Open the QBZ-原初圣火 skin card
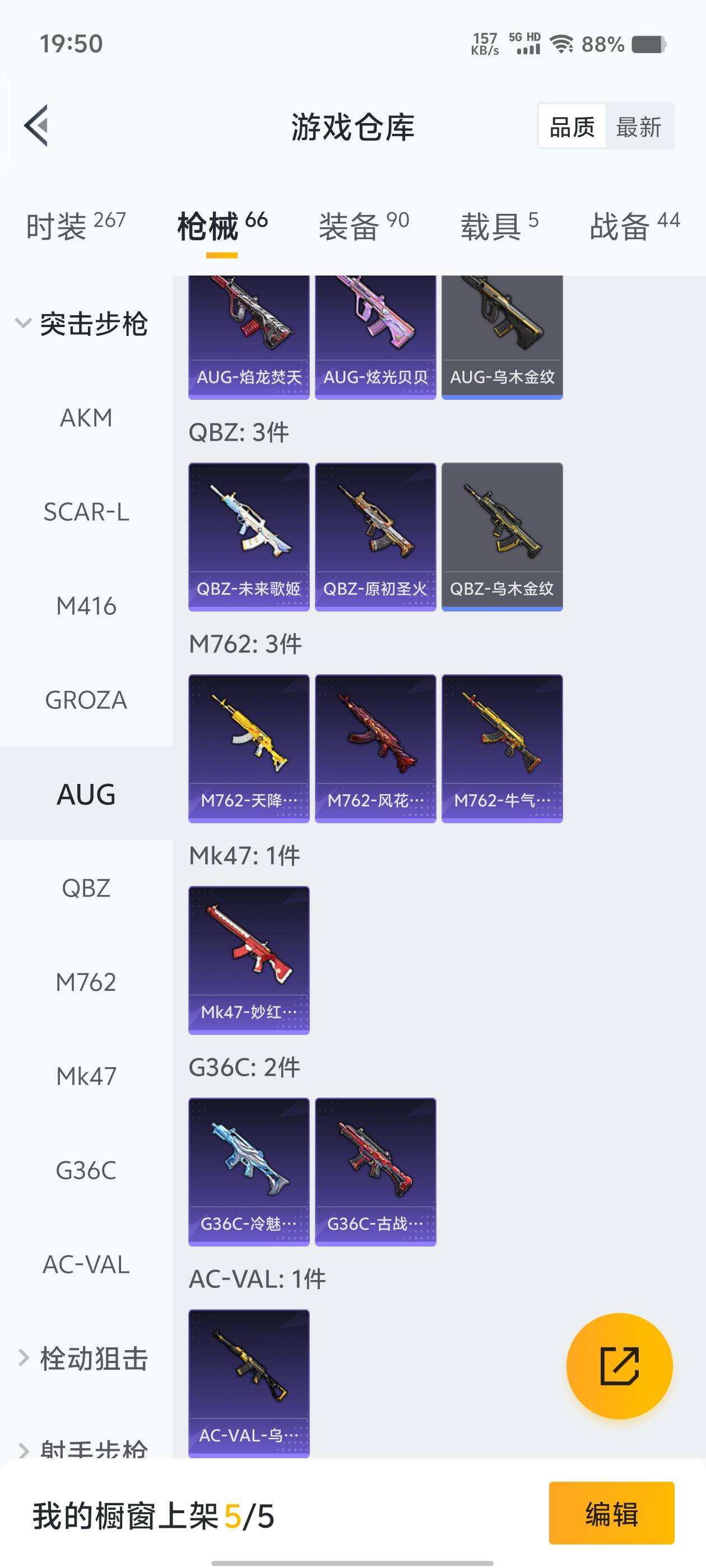Image resolution: width=706 pixels, height=1568 pixels. click(375, 536)
